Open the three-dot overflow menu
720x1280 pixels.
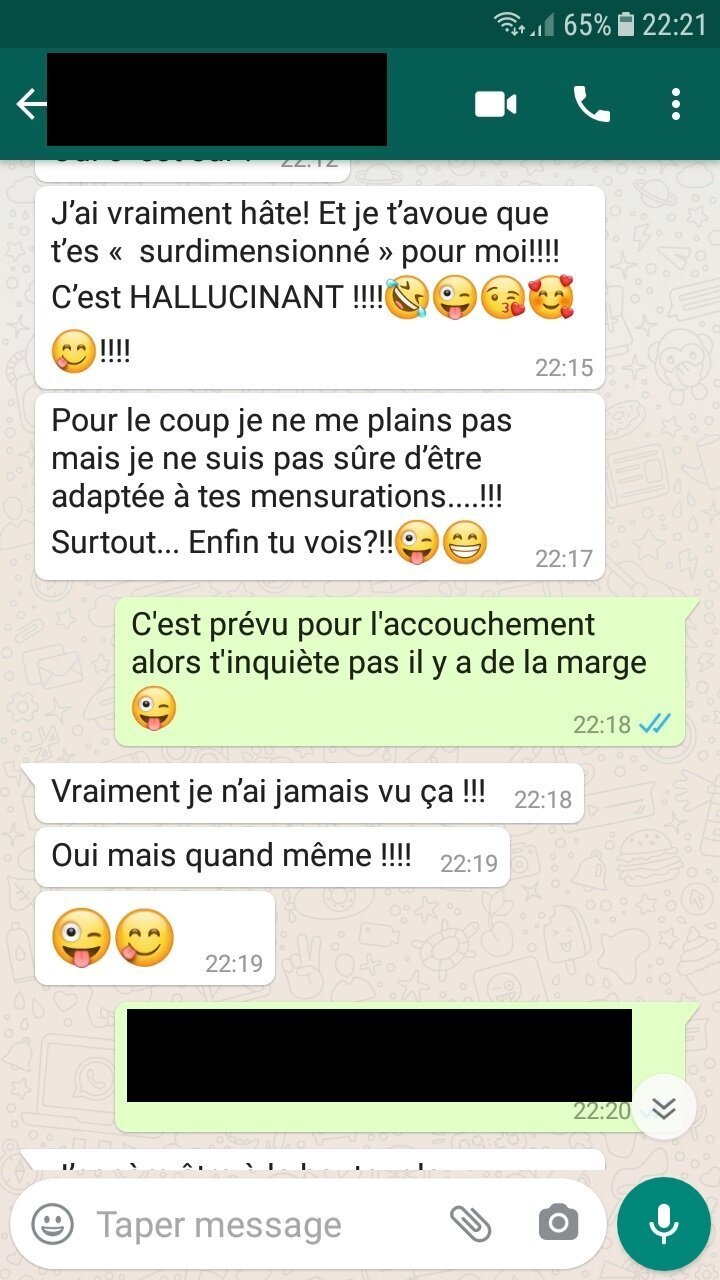(676, 104)
